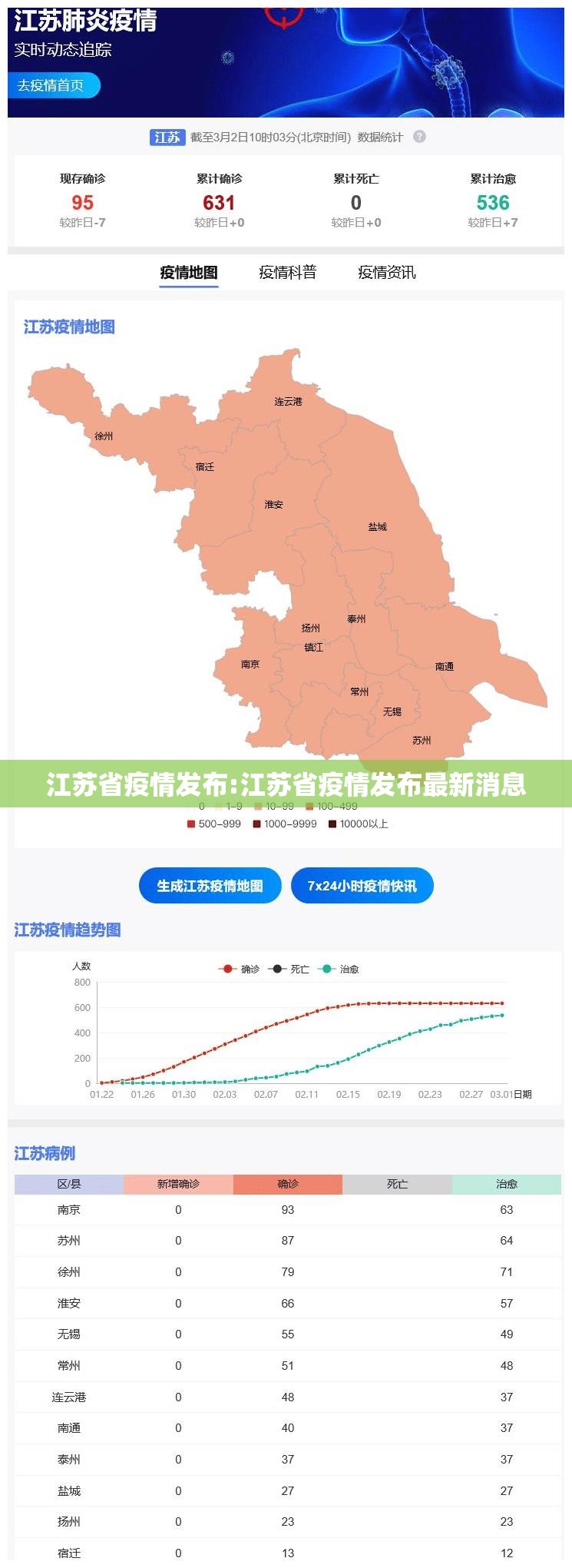Open the help icon beside 数据统计
Viewport: 572px width, 1568px height.
[419, 137]
